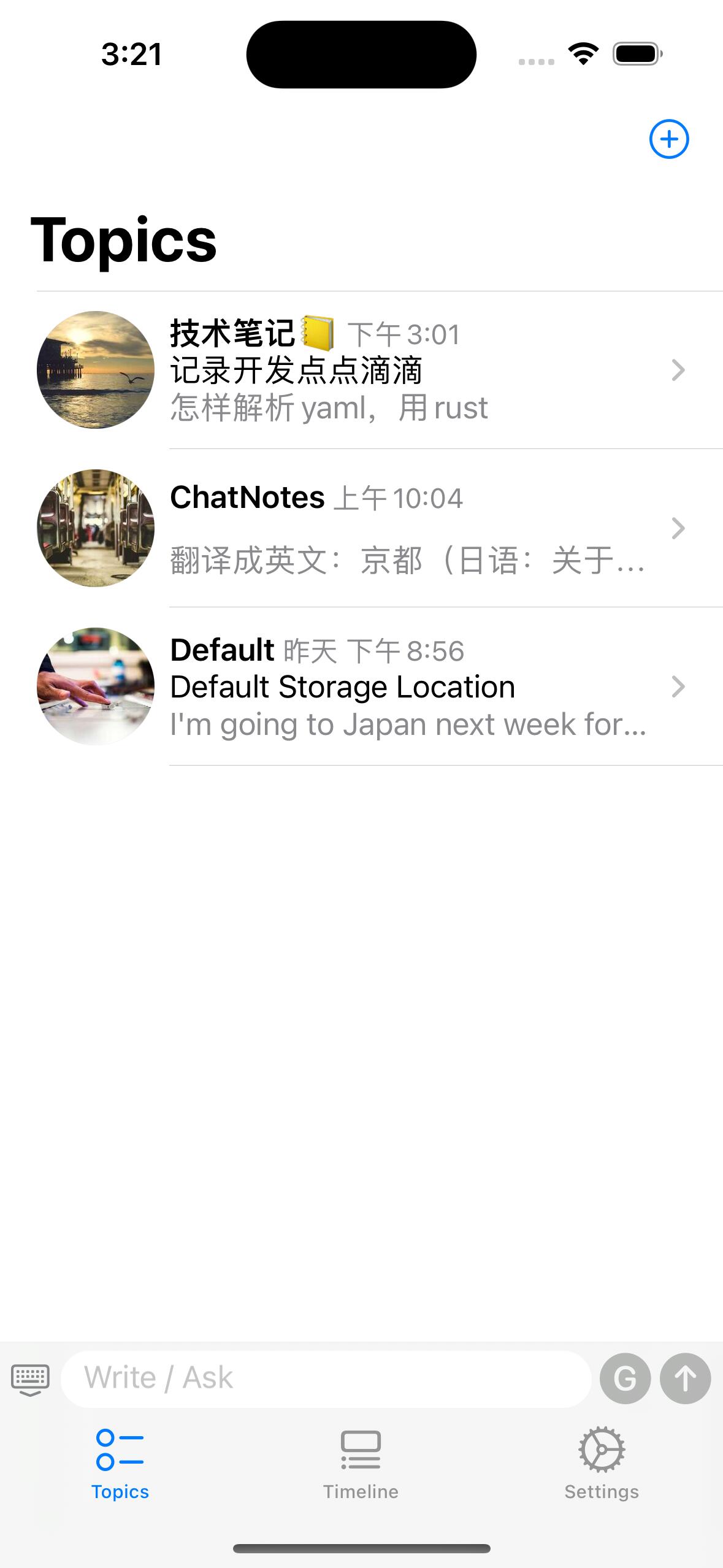Image resolution: width=723 pixels, height=1568 pixels.
Task: Select the Topics tab
Action: pos(120,1464)
